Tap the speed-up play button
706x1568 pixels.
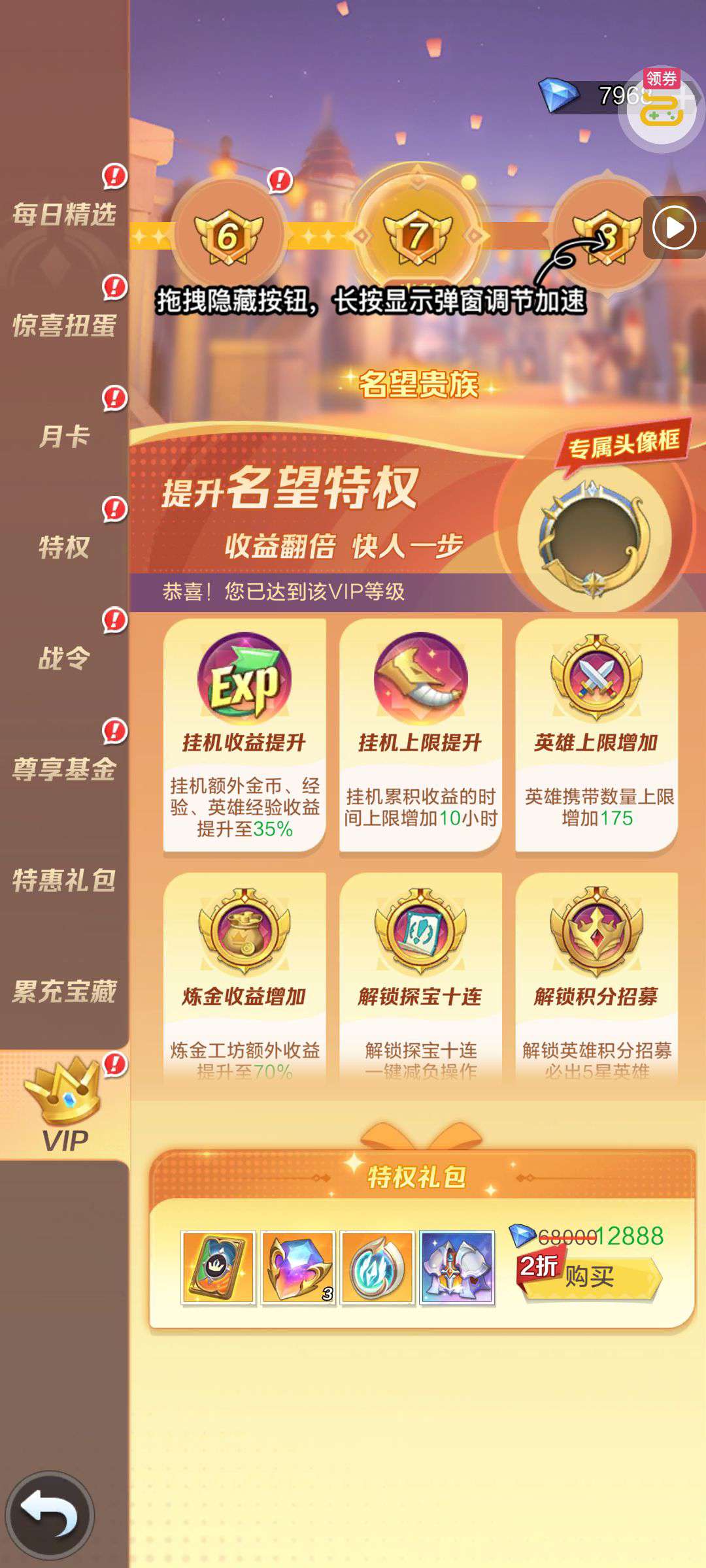point(674,227)
